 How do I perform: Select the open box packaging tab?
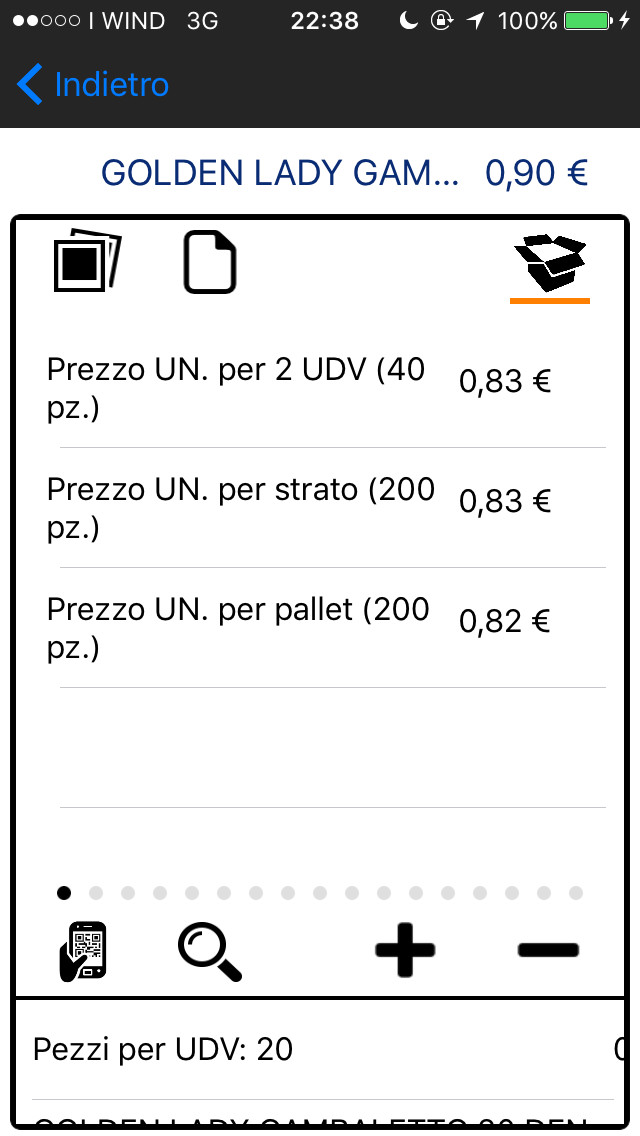pyautogui.click(x=549, y=262)
